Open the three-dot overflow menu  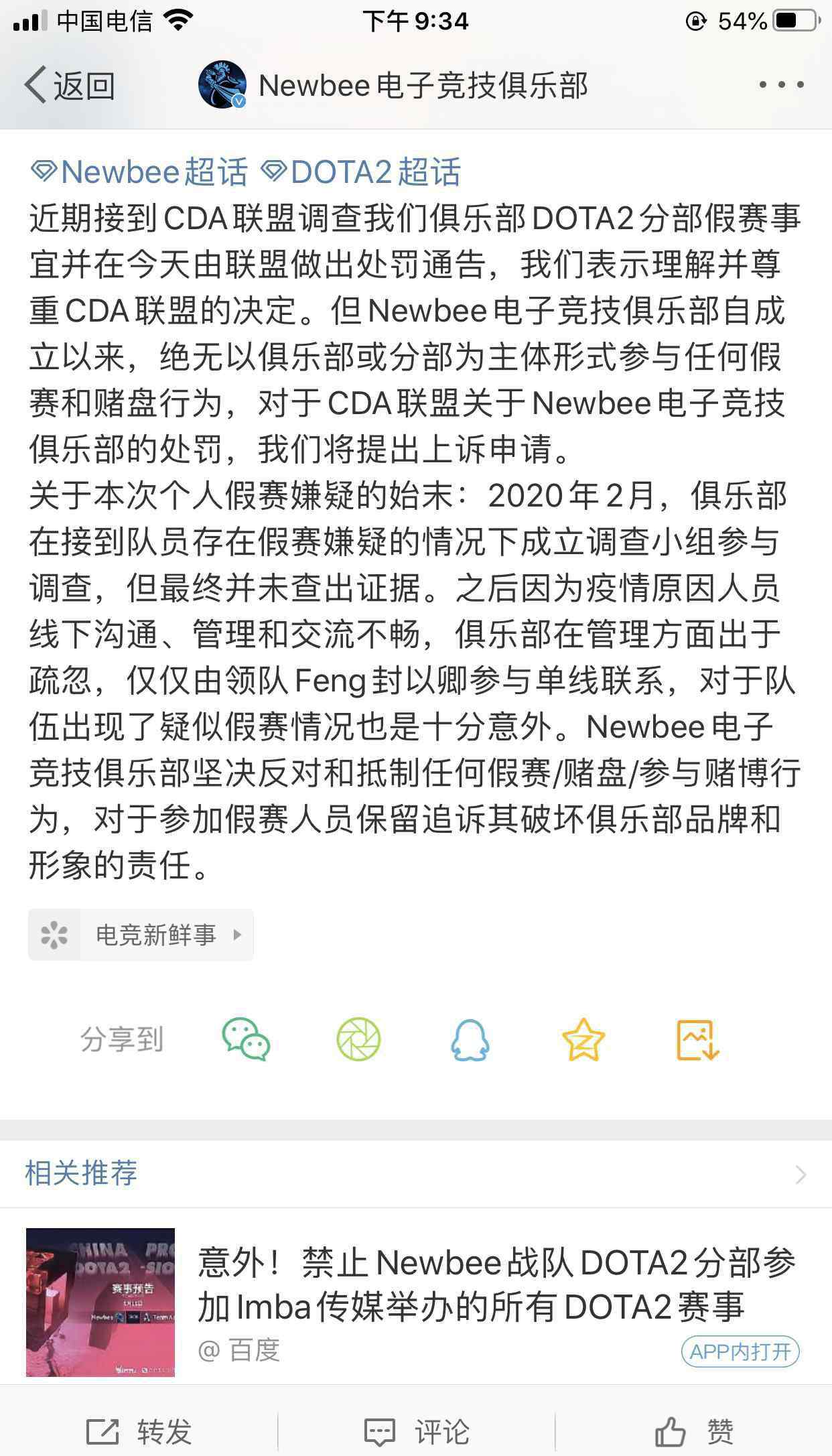[x=781, y=85]
